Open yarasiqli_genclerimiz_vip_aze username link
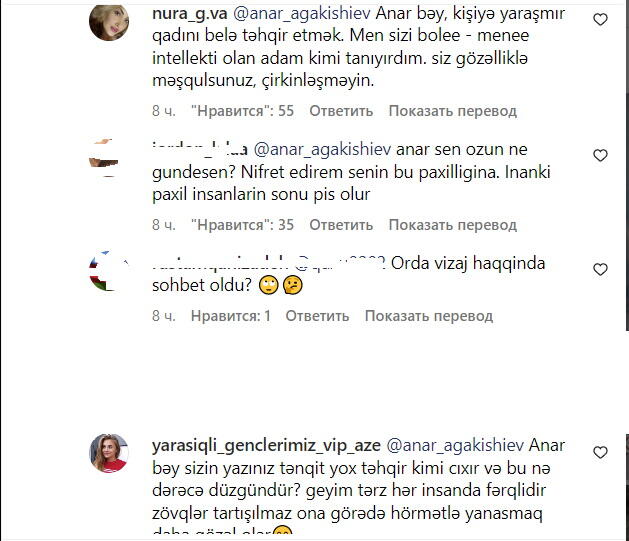This screenshot has width=629, height=541. [265, 444]
